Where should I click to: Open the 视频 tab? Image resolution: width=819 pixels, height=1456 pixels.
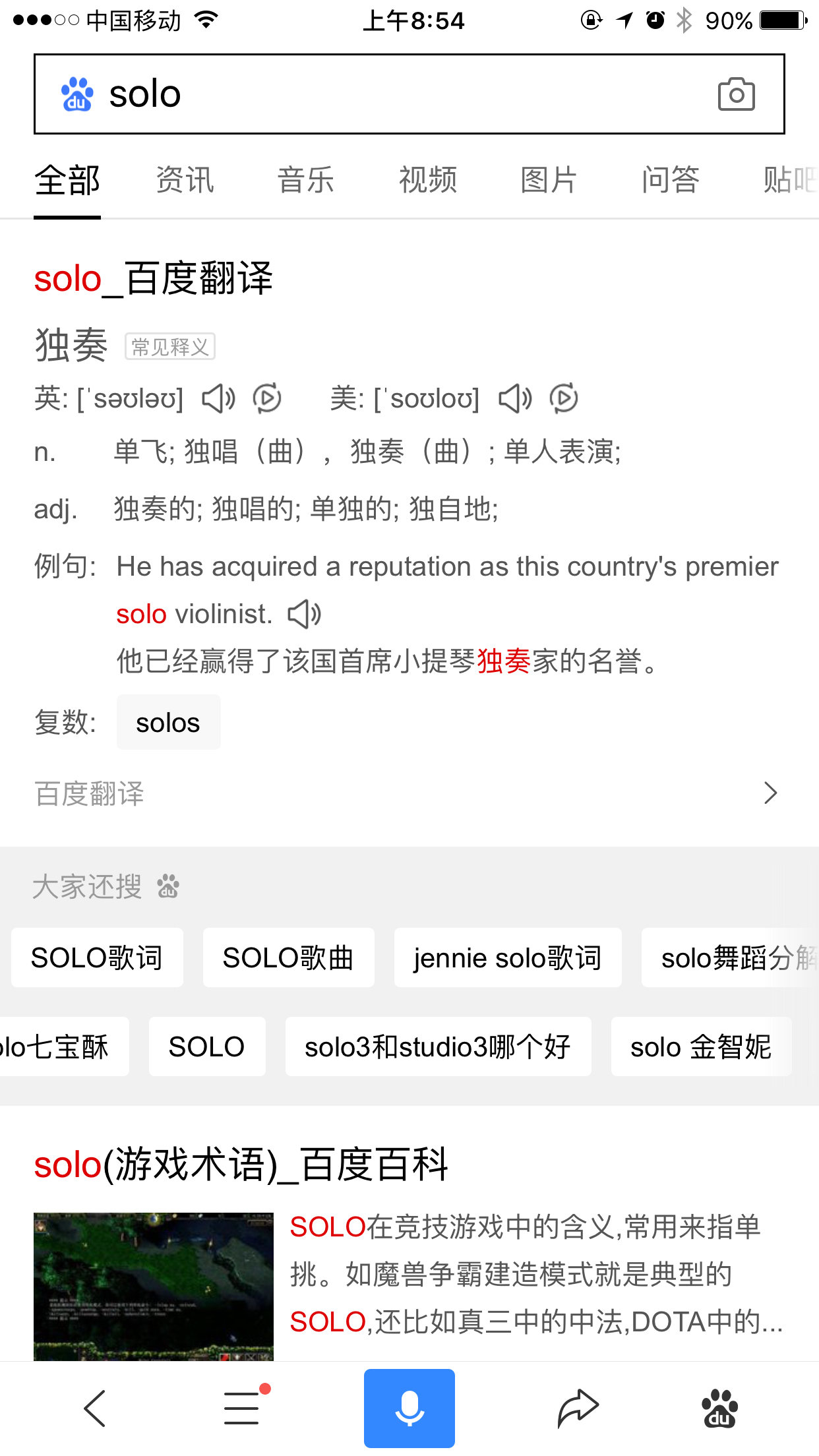point(428,180)
